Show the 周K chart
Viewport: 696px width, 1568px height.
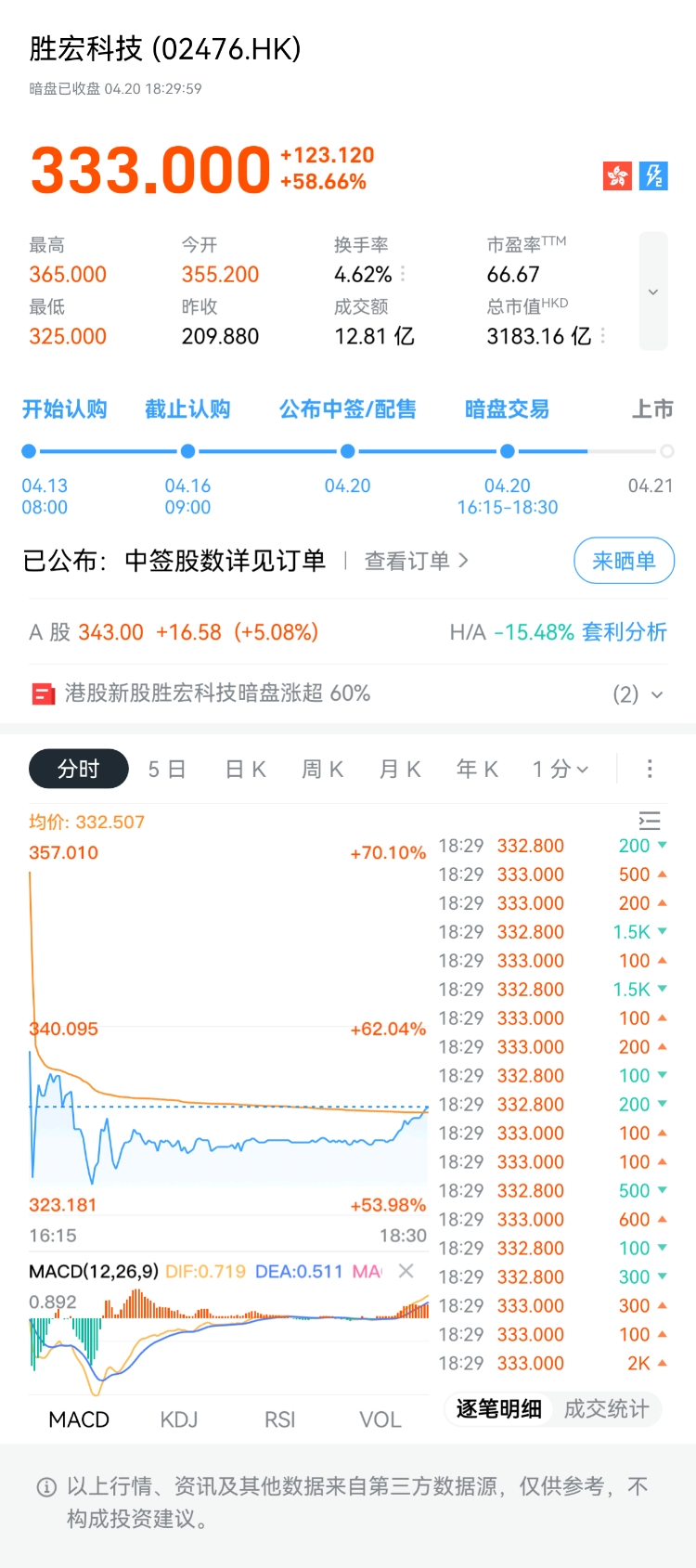323,769
